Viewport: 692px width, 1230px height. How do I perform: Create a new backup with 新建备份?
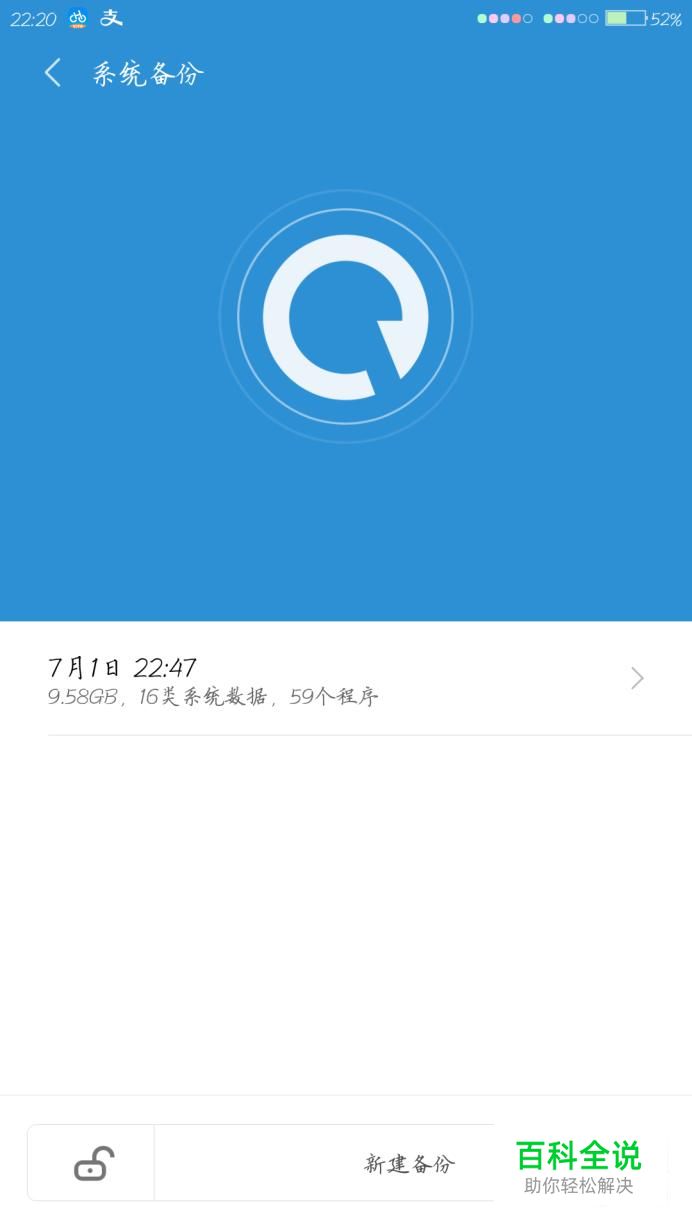[x=408, y=1163]
